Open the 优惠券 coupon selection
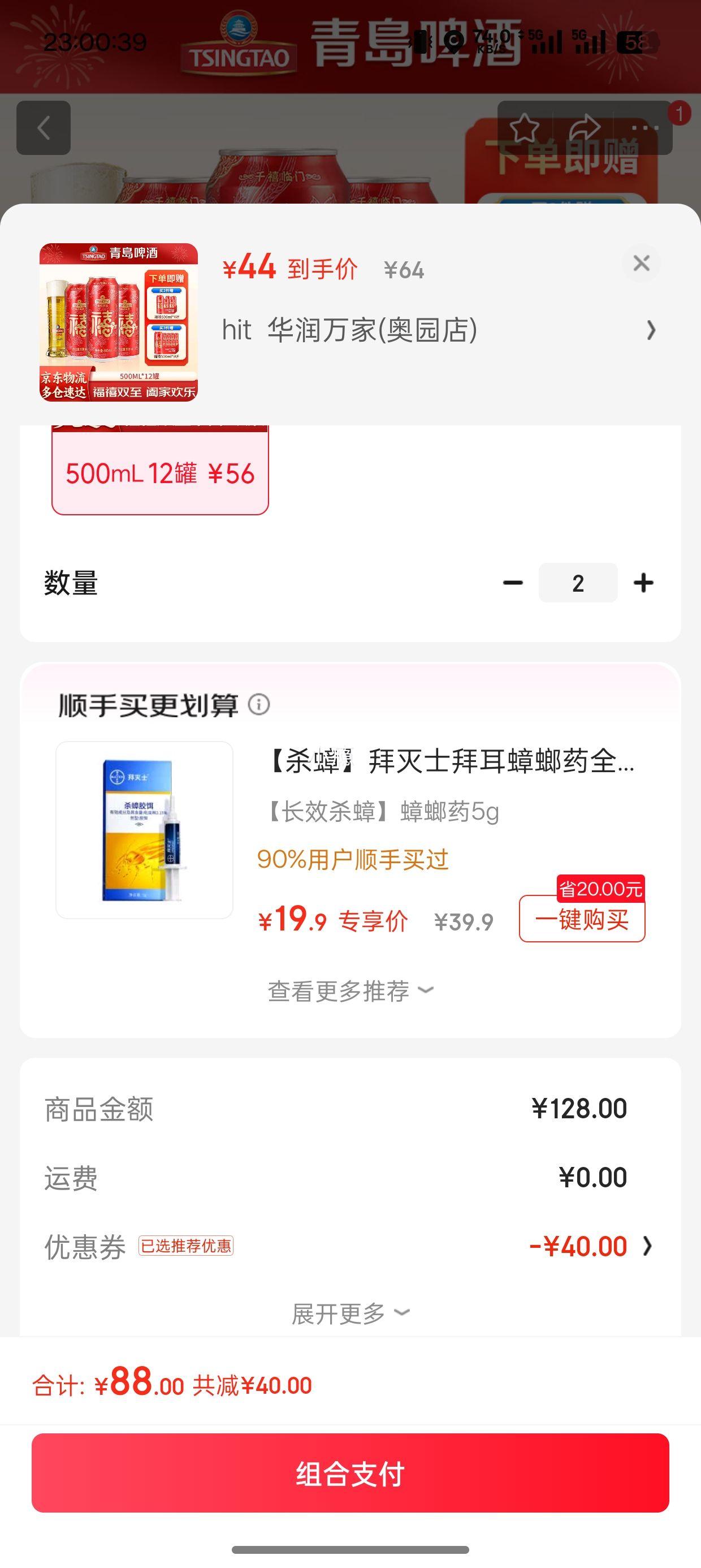Screen dimensions: 701x1568 click(x=590, y=1246)
